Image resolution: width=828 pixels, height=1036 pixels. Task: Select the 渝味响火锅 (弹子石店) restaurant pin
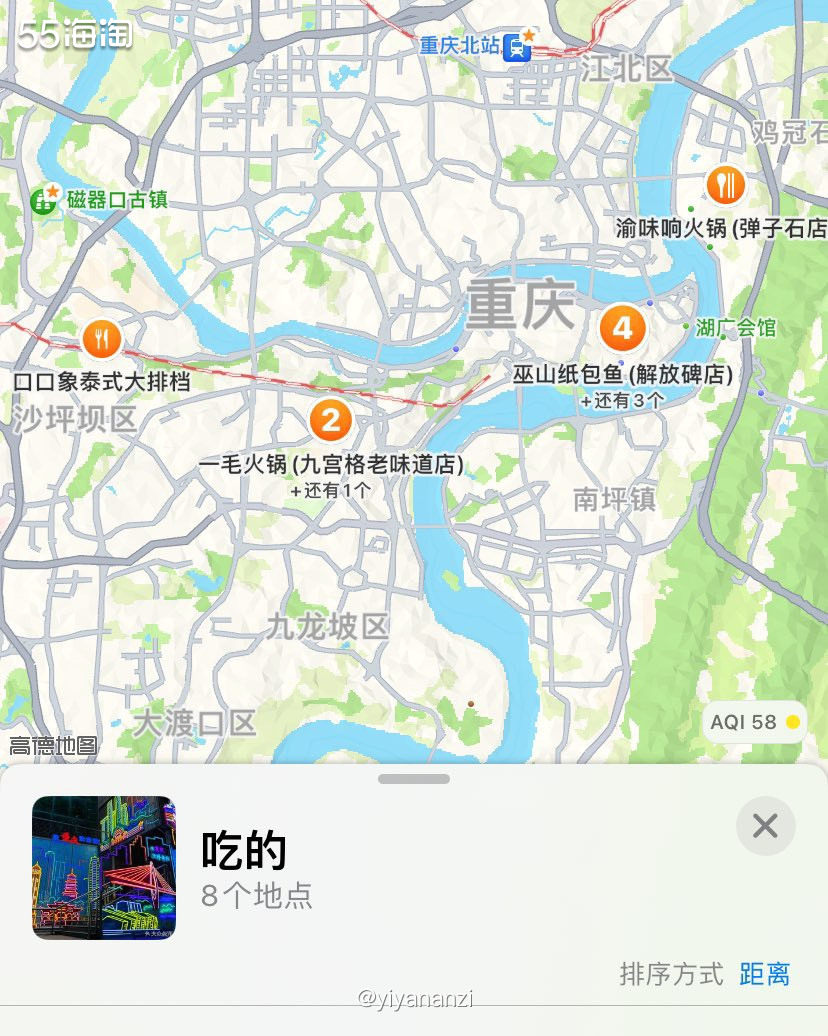[x=726, y=185]
